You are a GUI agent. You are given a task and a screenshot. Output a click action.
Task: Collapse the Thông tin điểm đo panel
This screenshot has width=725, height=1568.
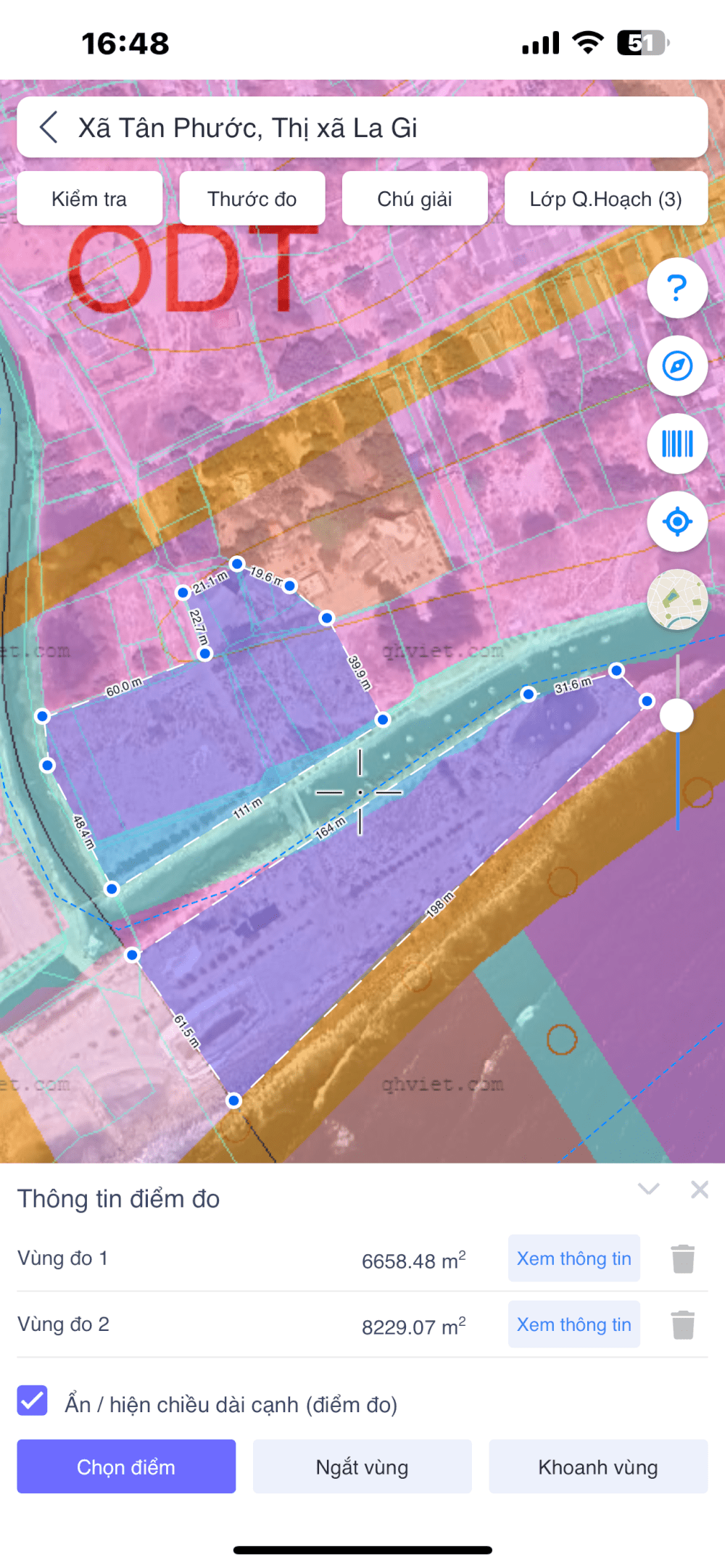[x=648, y=1189]
